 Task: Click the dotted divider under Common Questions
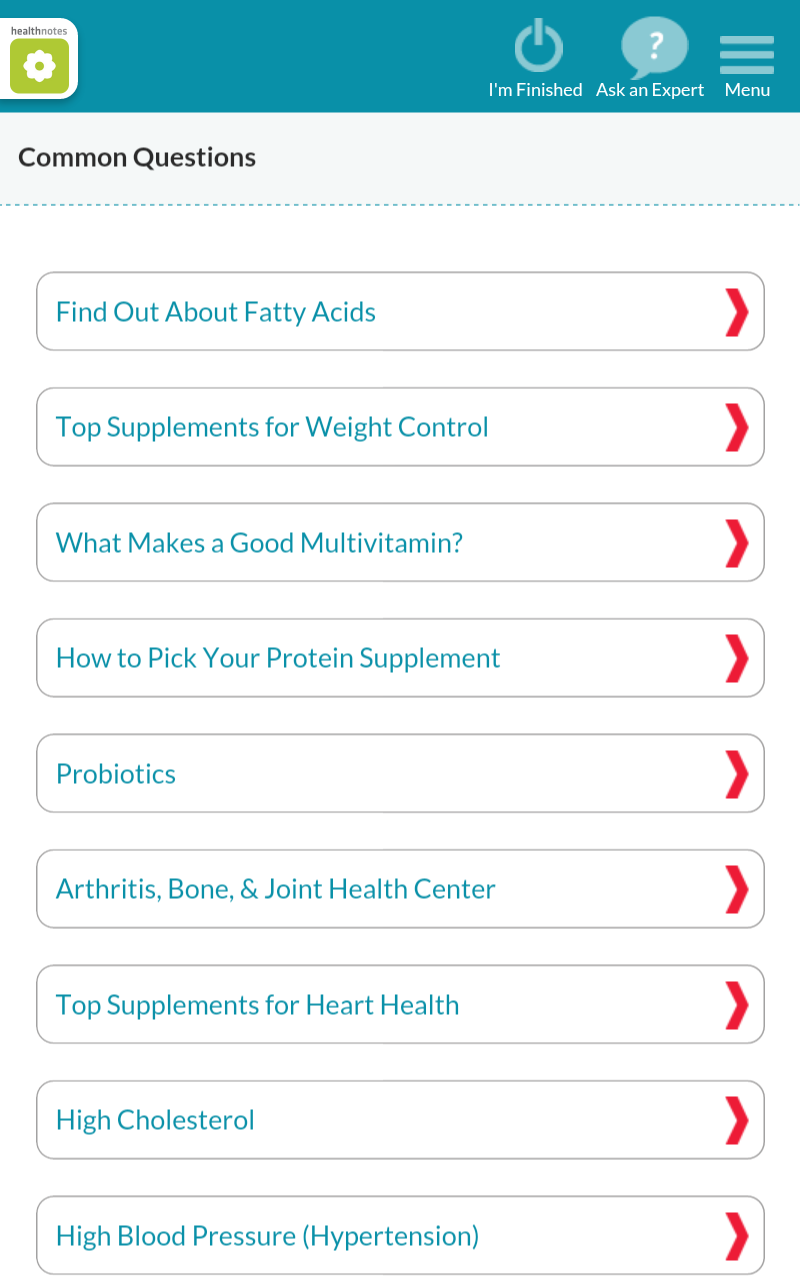pos(400,201)
